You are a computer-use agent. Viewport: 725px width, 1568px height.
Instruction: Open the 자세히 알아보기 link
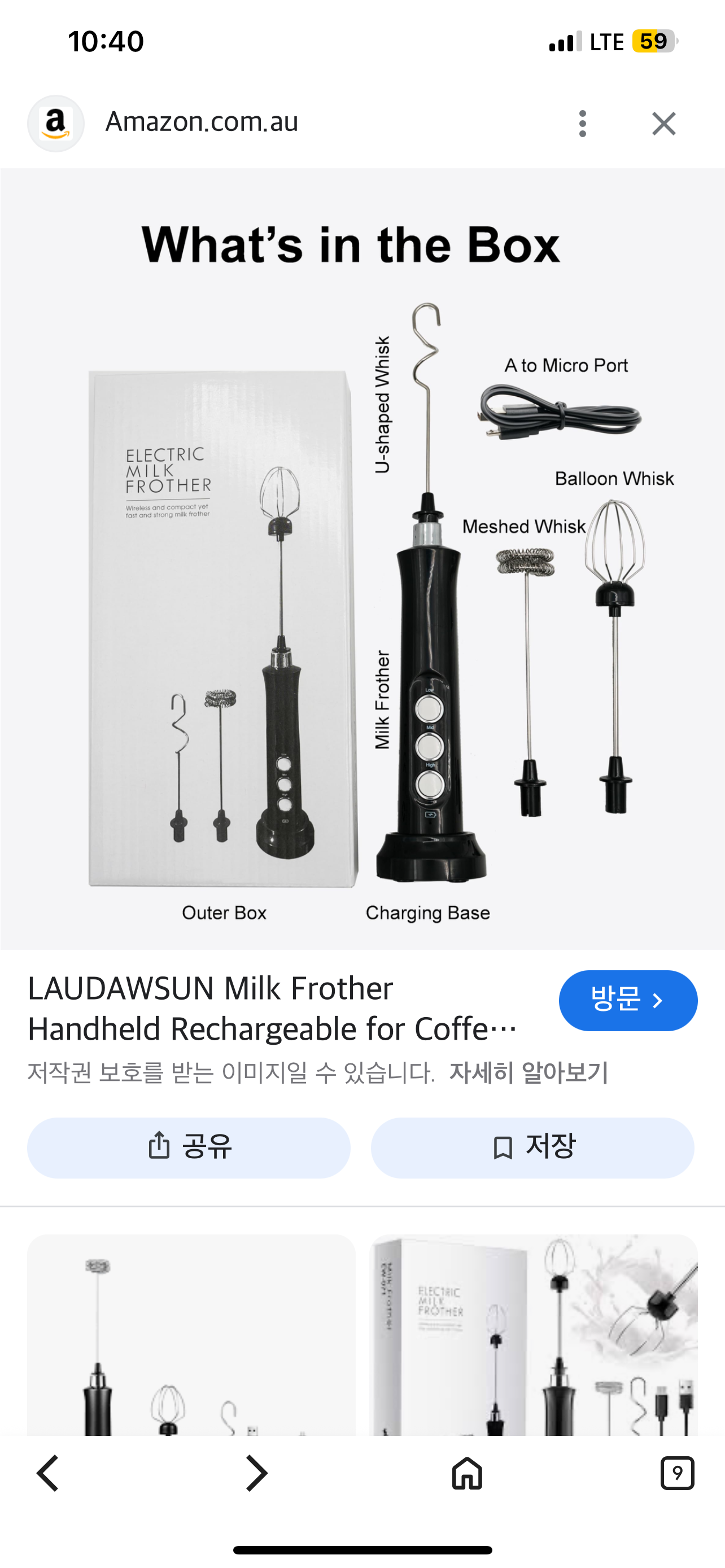[529, 1072]
